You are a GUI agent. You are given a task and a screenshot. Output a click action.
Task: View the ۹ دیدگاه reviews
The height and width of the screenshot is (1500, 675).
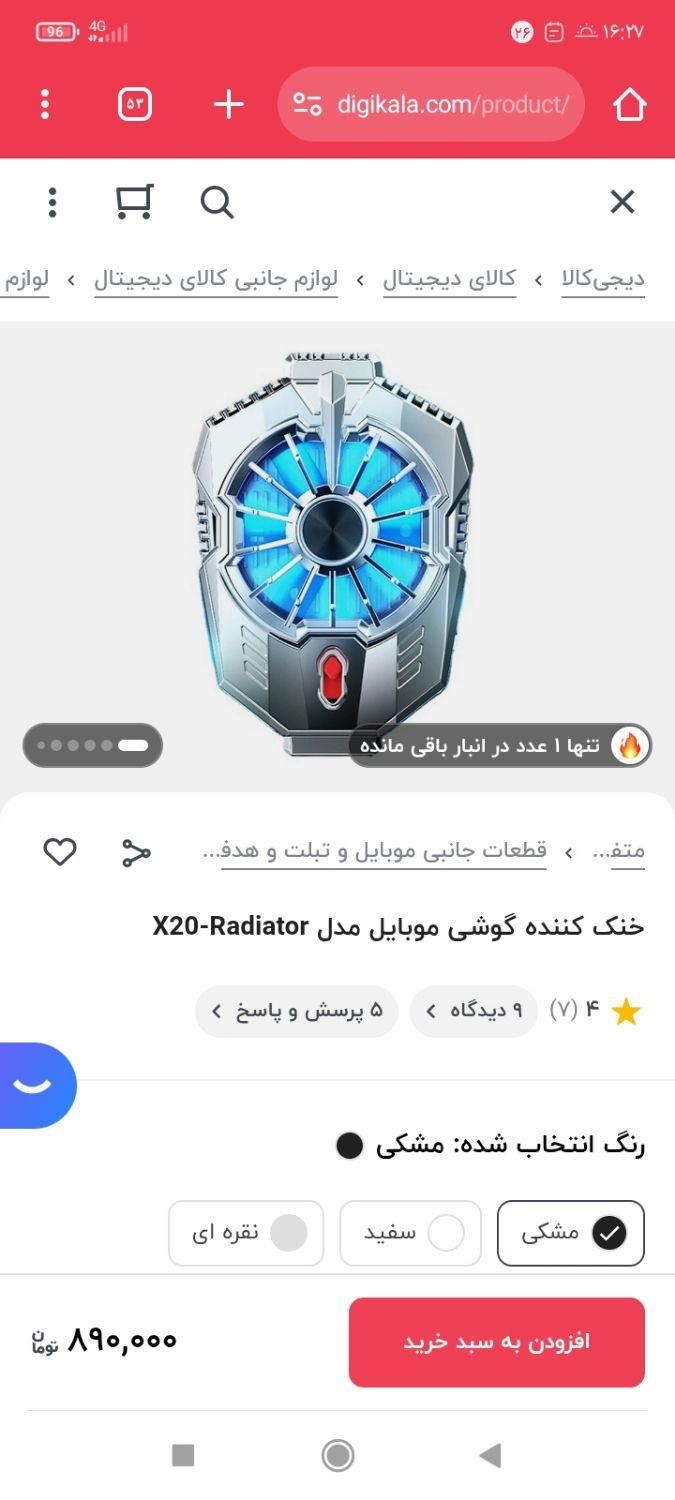474,1011
